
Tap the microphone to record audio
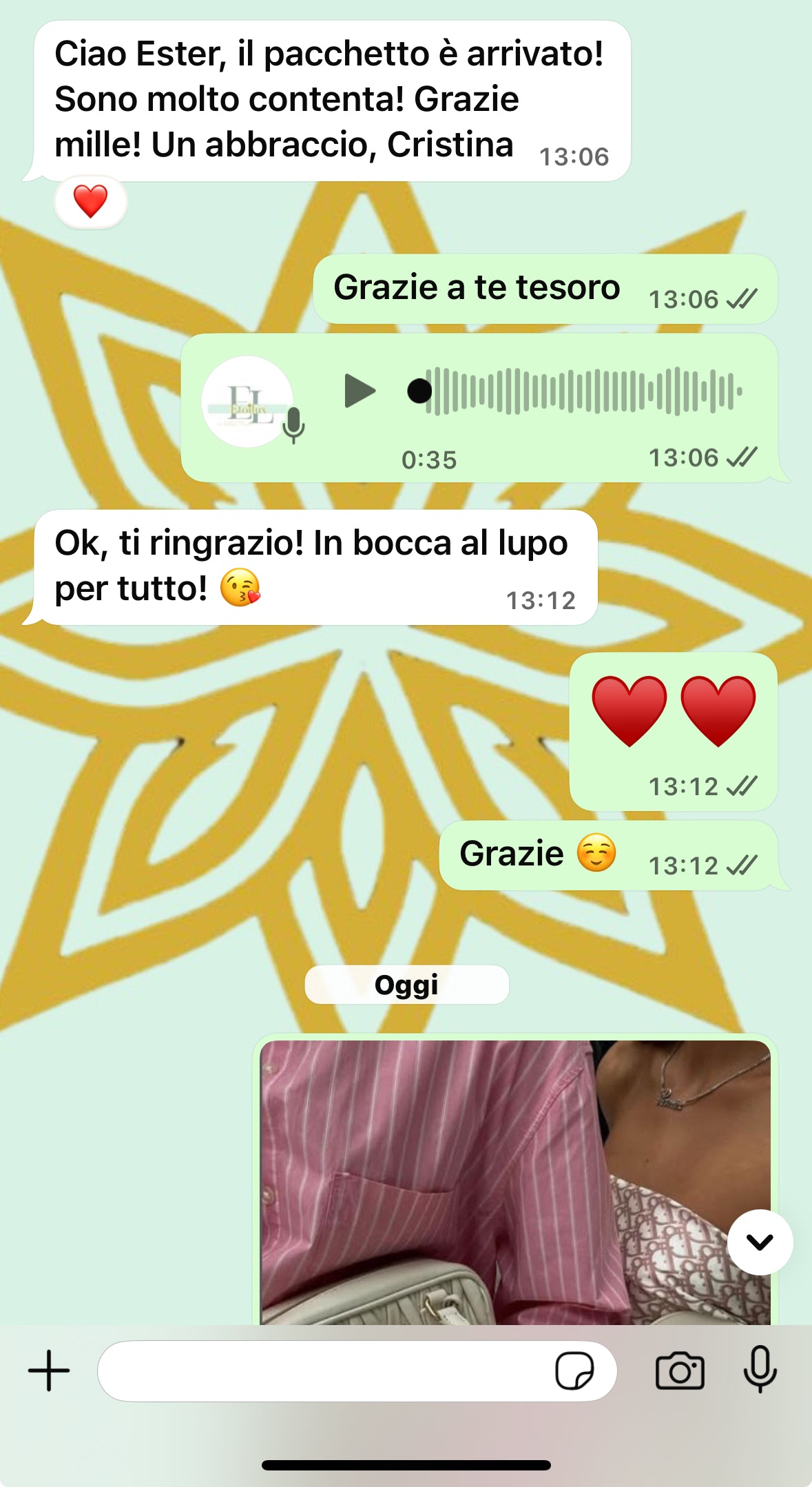click(760, 1369)
